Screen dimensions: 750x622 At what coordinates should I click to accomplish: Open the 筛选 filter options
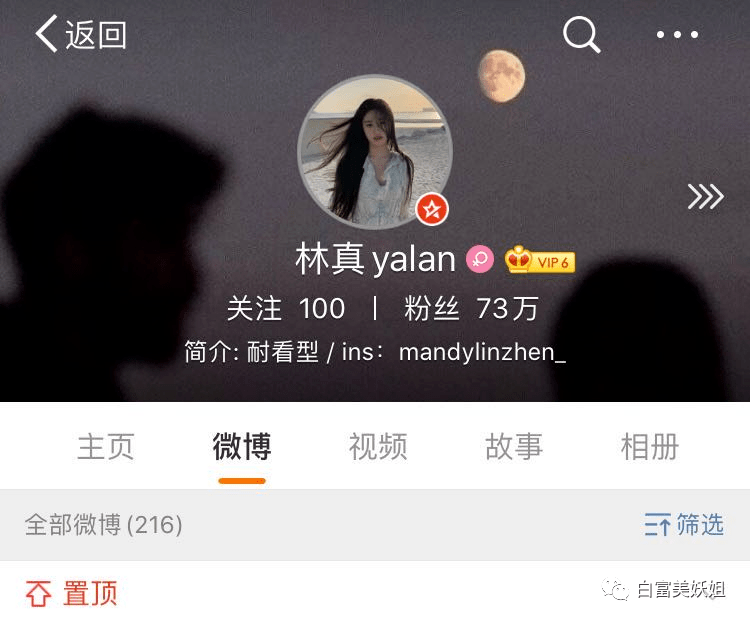tap(684, 524)
